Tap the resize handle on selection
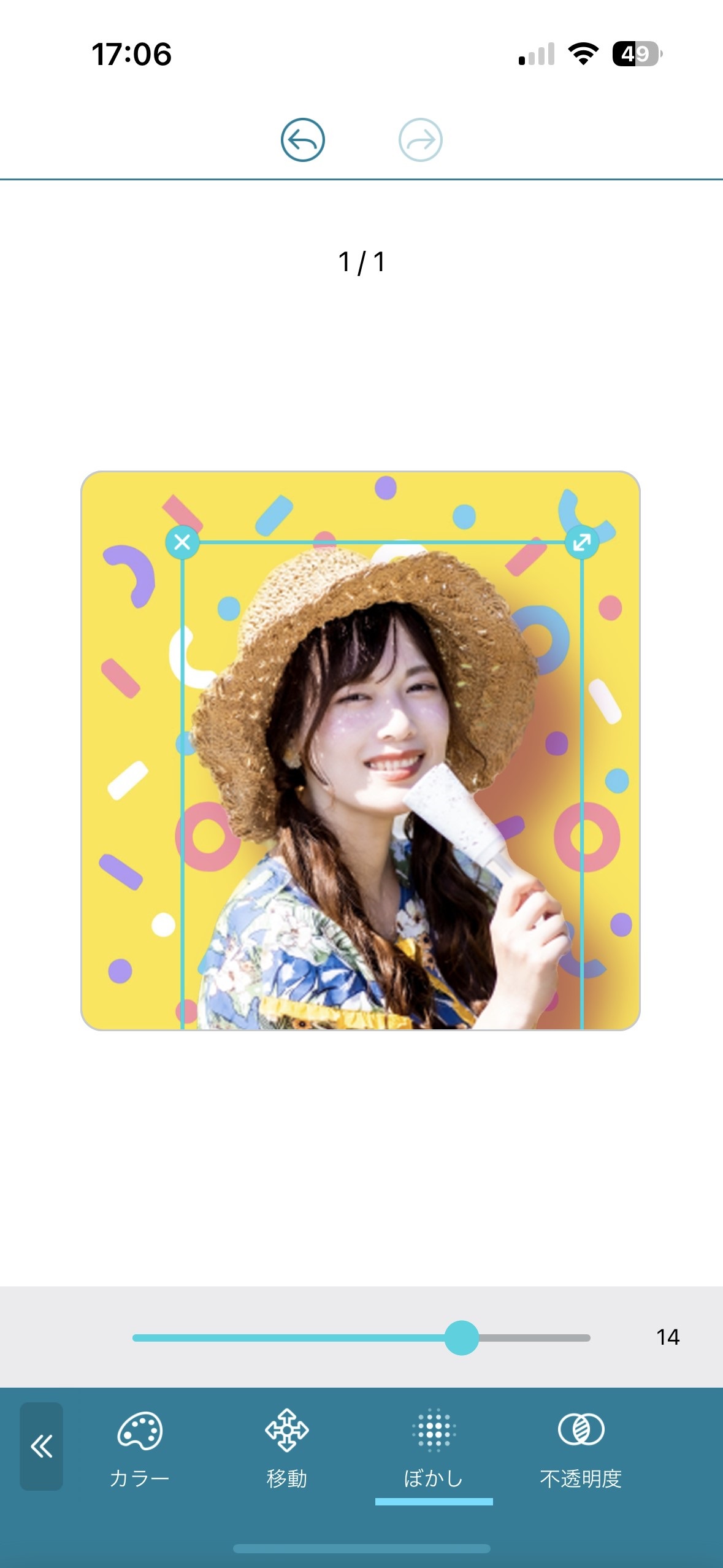 tap(581, 542)
